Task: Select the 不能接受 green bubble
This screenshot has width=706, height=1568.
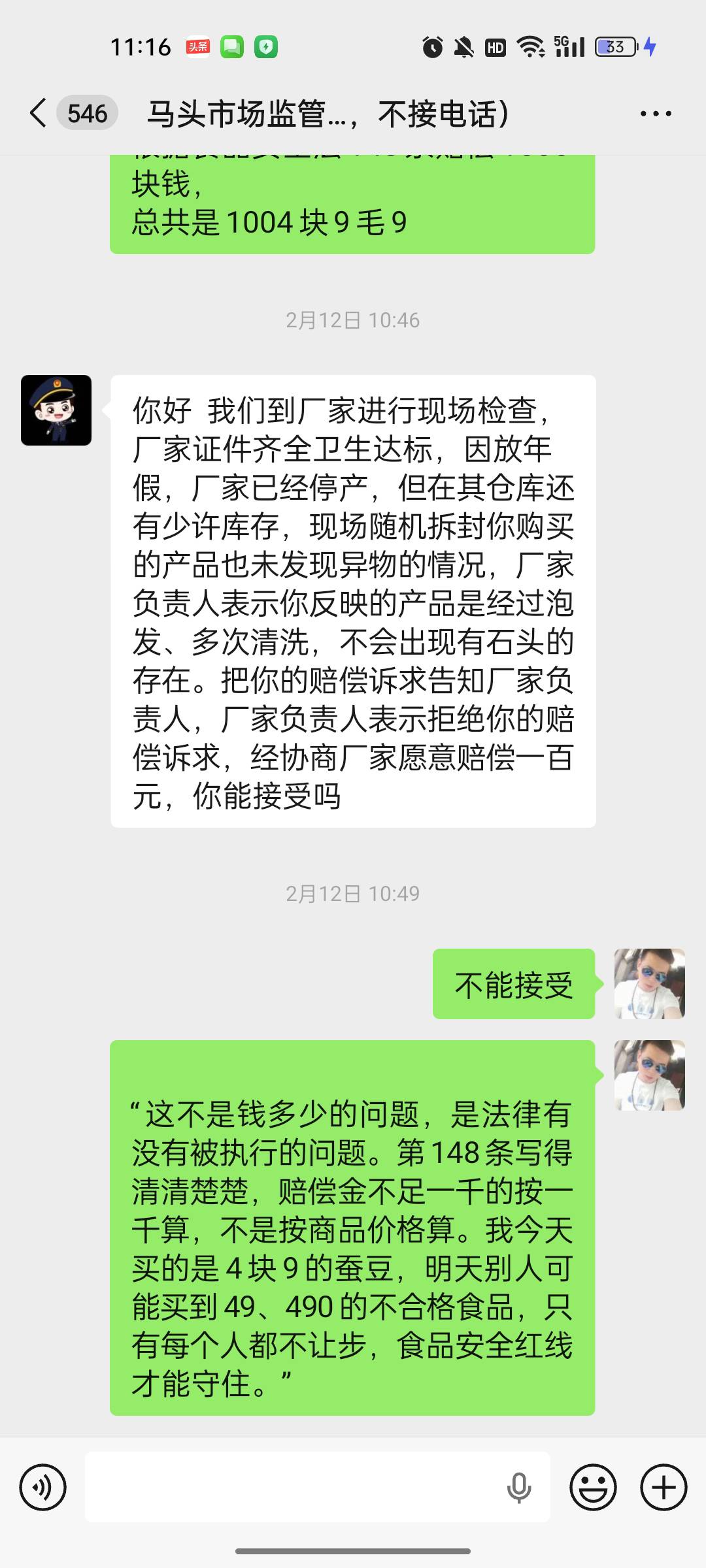Action: (514, 987)
